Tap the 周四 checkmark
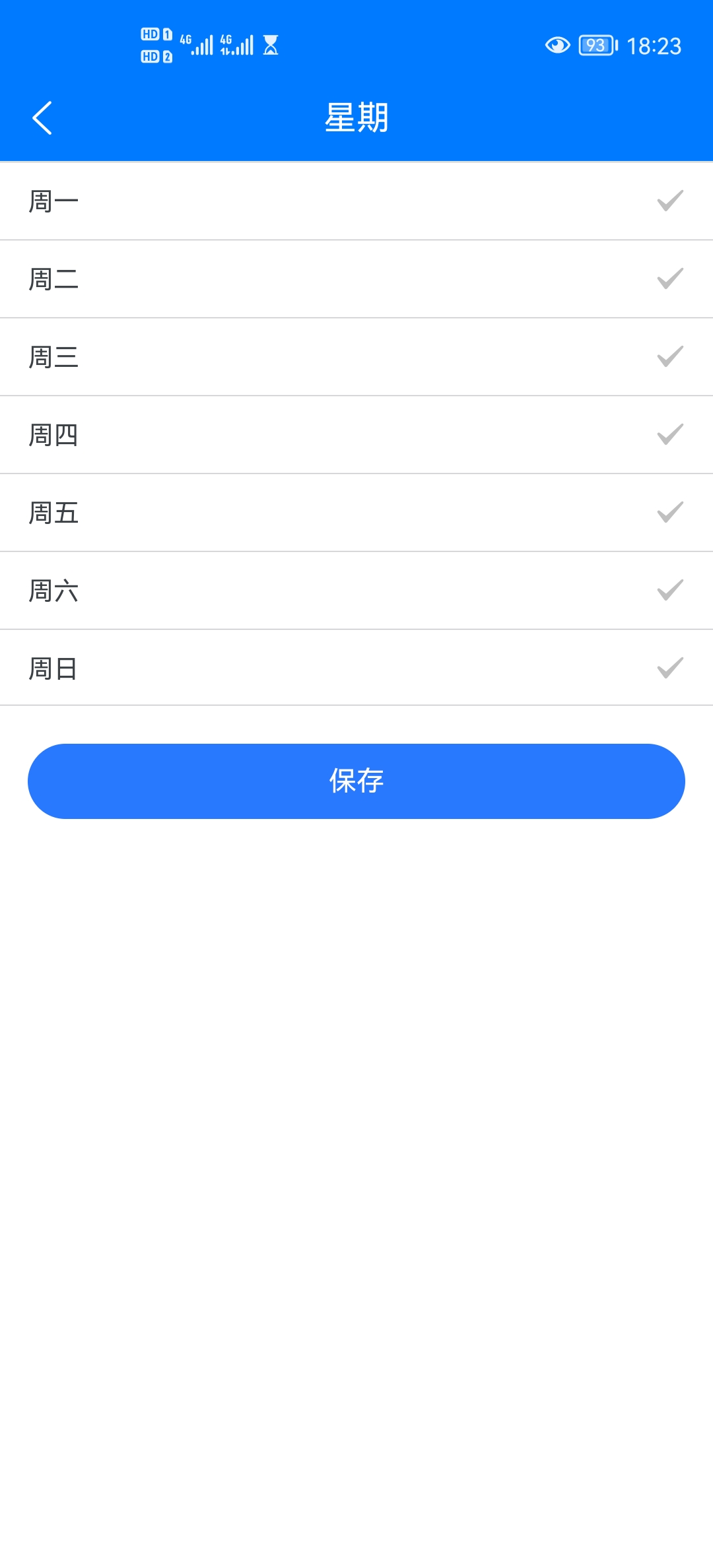Viewport: 713px width, 1568px height. 669,434
